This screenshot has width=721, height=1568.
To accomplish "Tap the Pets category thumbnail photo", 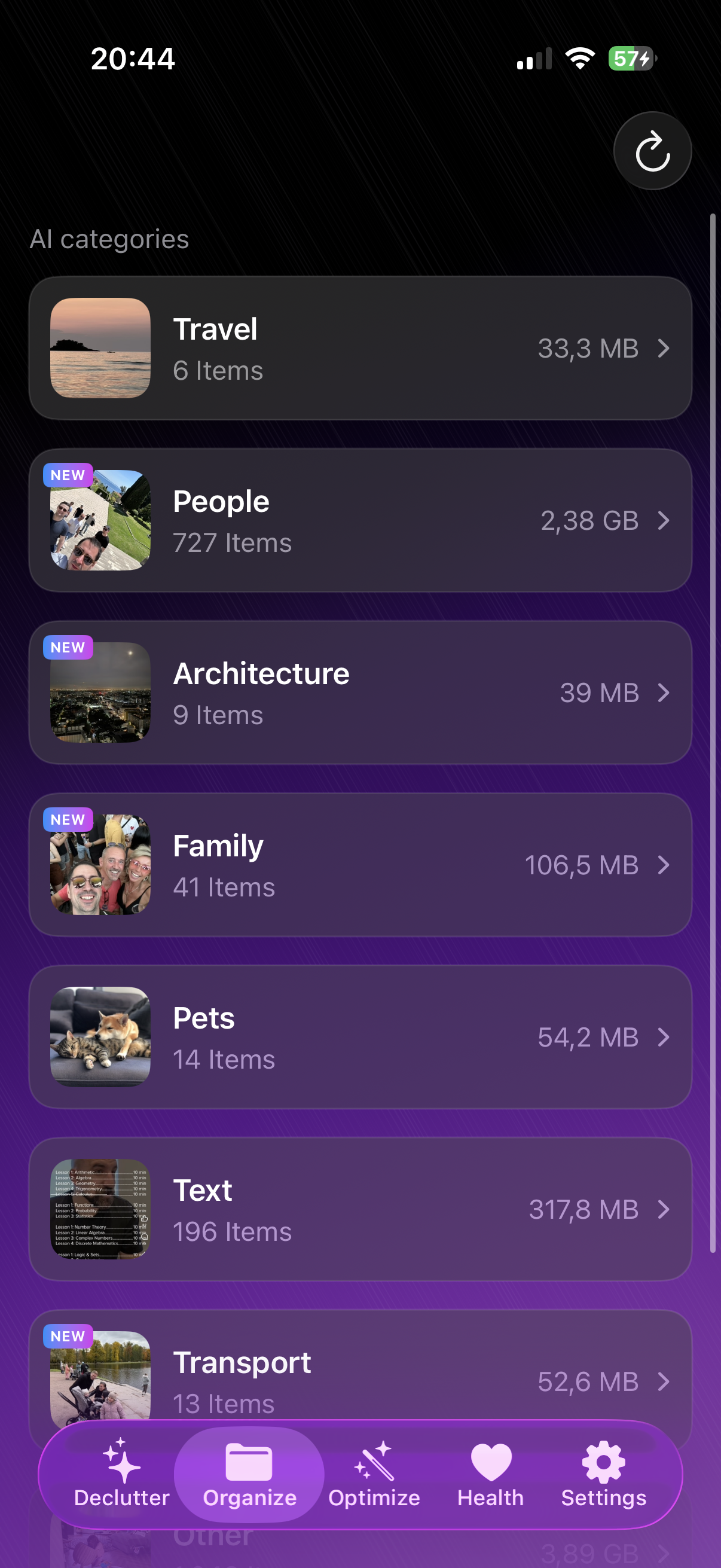I will point(100,1036).
